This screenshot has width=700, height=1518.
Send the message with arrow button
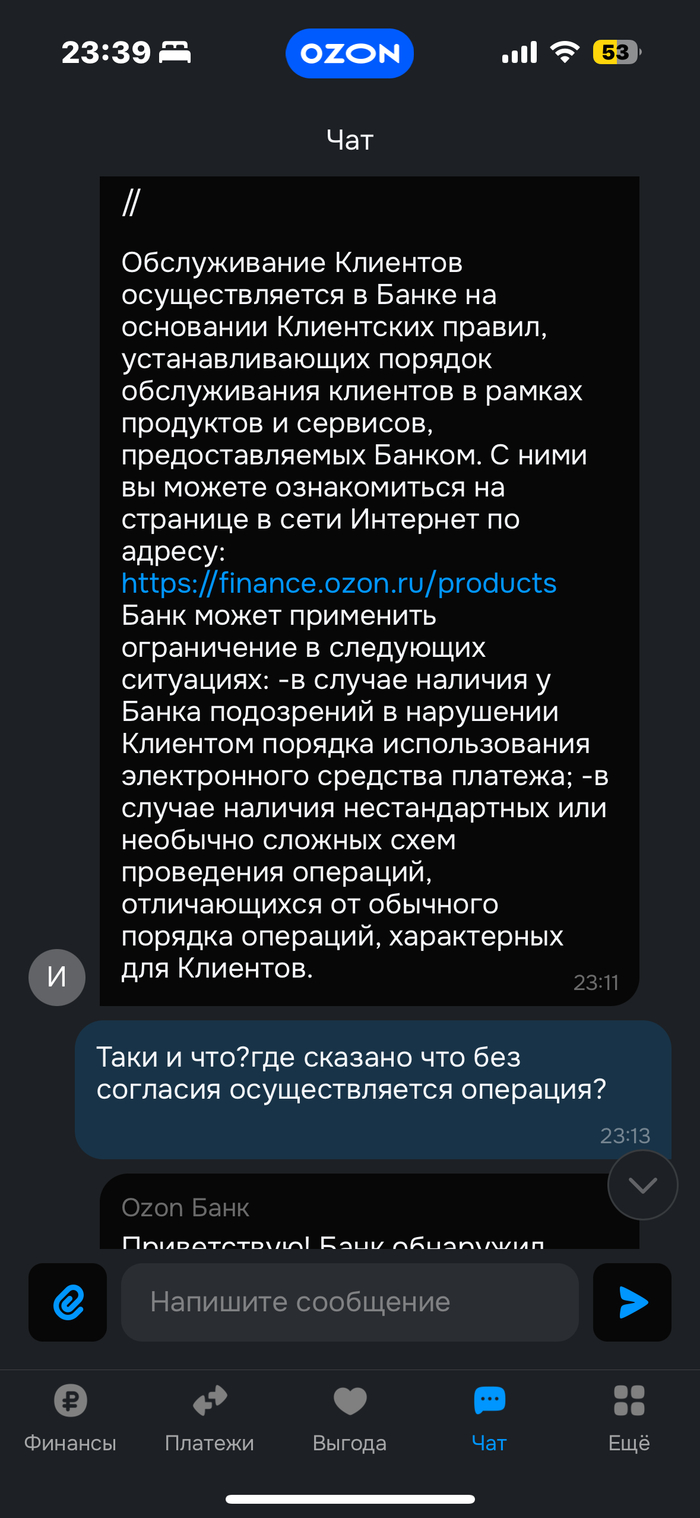coord(632,1302)
